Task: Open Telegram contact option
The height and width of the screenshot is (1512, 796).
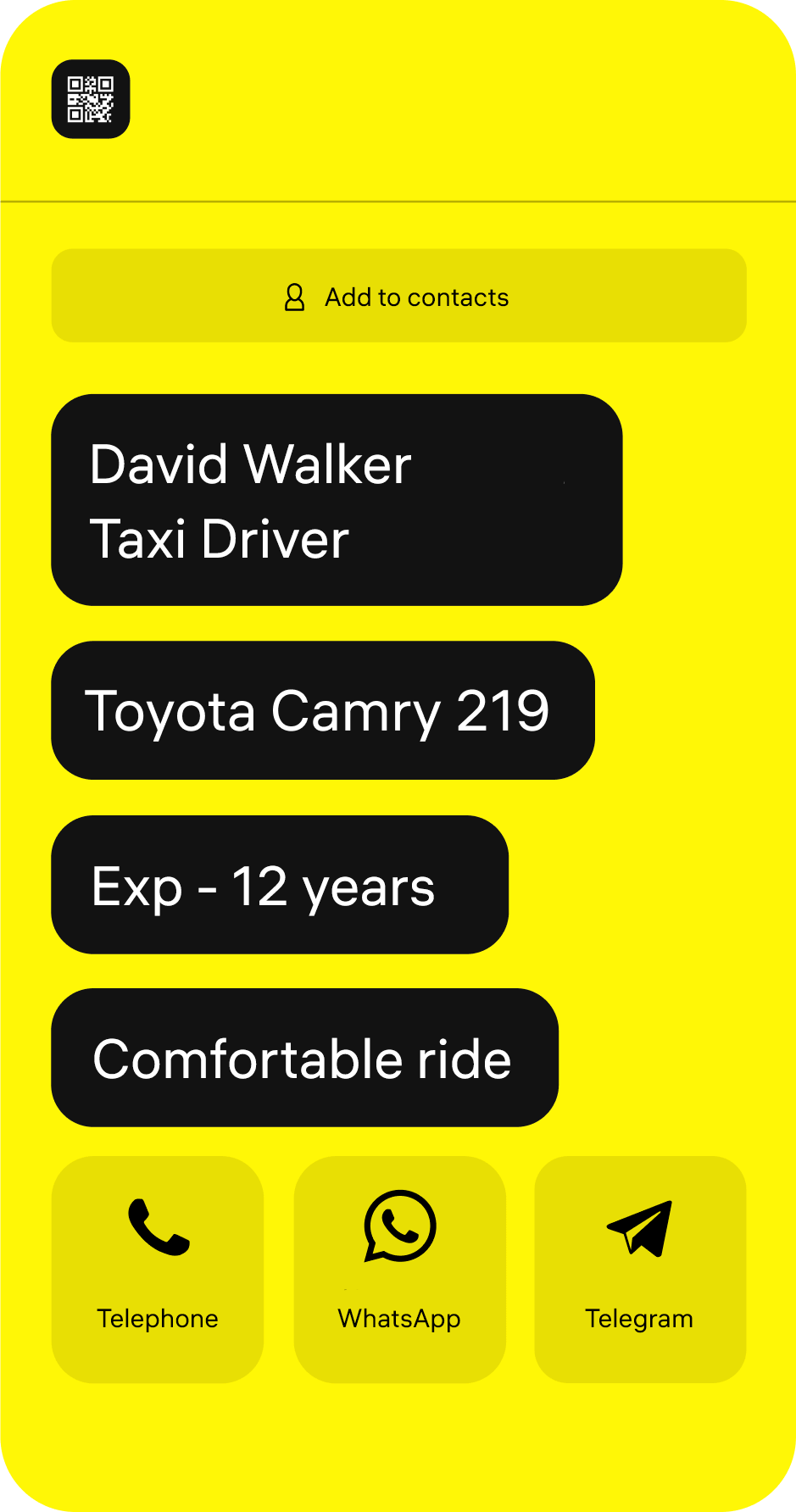Action: point(640,1269)
